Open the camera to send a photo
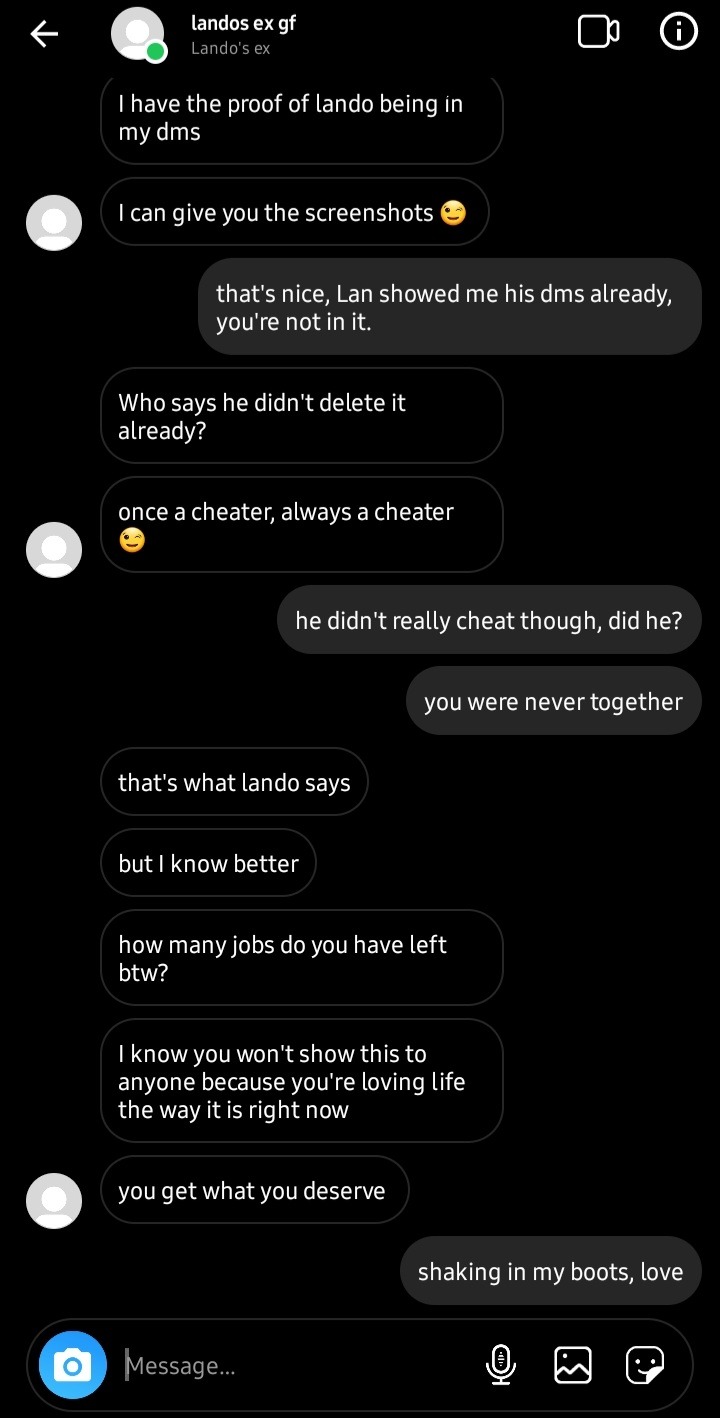 click(73, 1364)
